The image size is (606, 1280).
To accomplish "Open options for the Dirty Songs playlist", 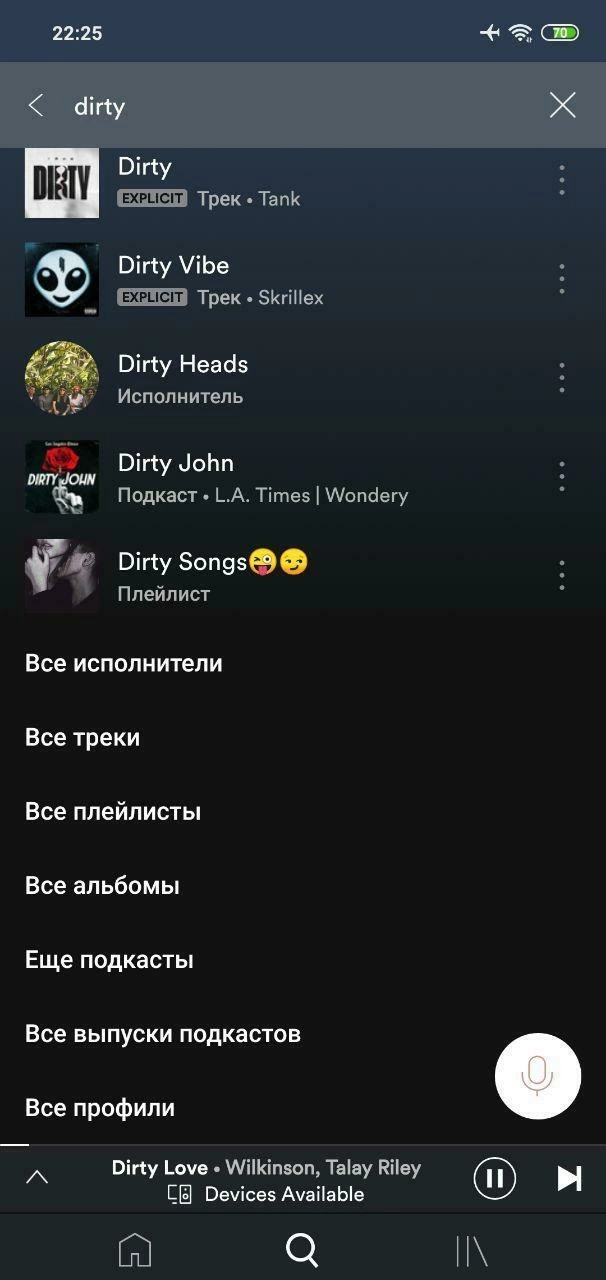I will click(561, 575).
